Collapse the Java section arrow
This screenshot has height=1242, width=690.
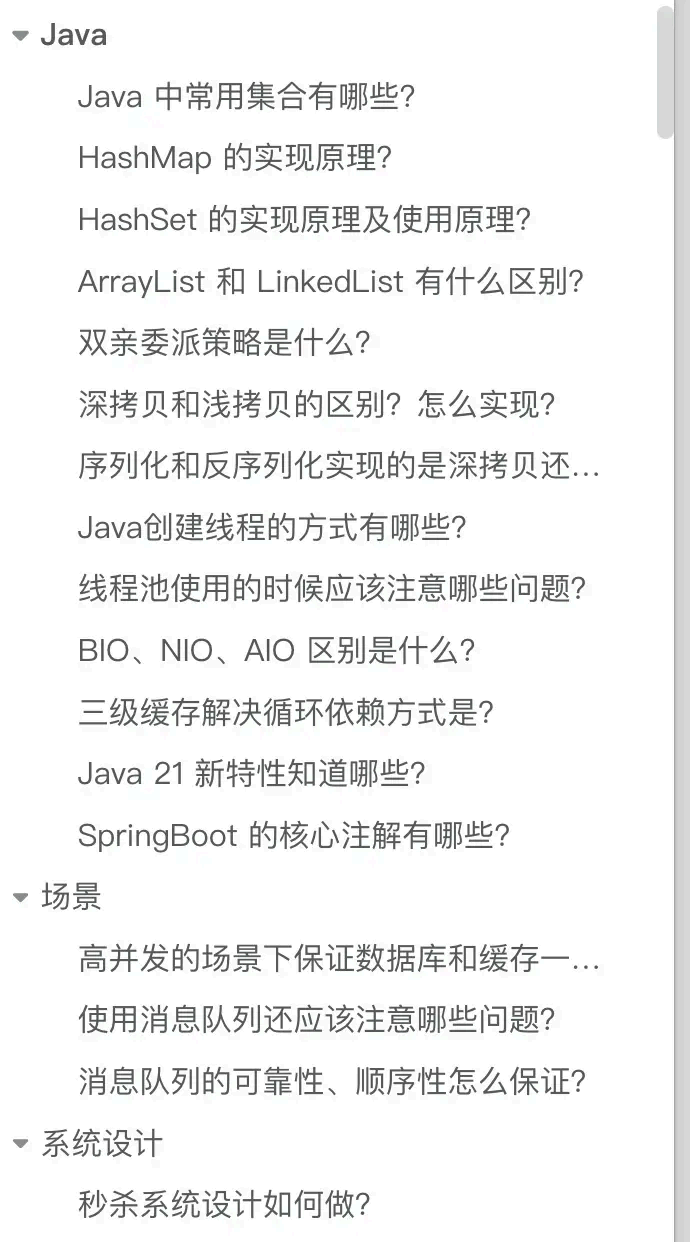[20, 36]
